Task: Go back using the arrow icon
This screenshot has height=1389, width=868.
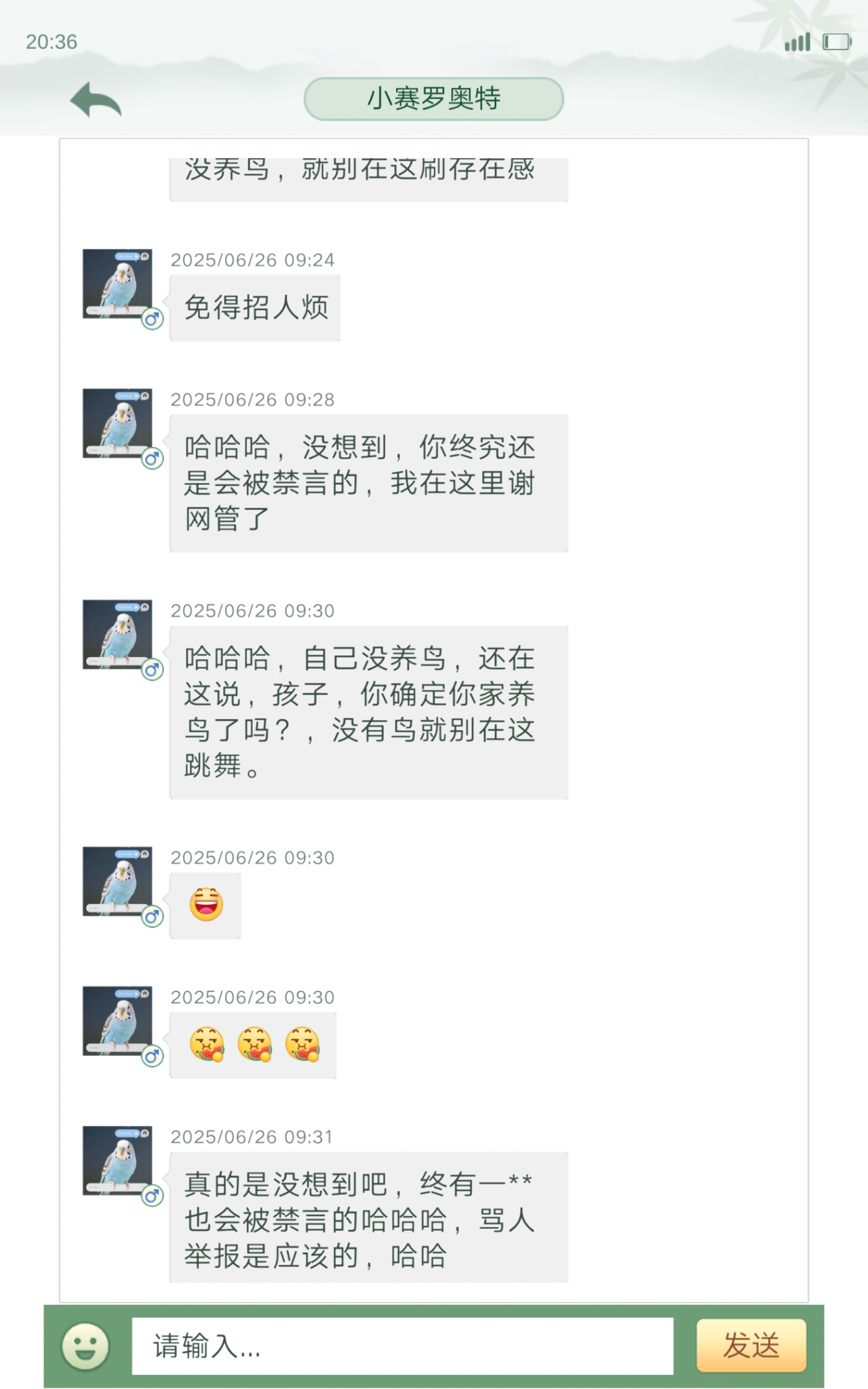Action: (x=96, y=100)
